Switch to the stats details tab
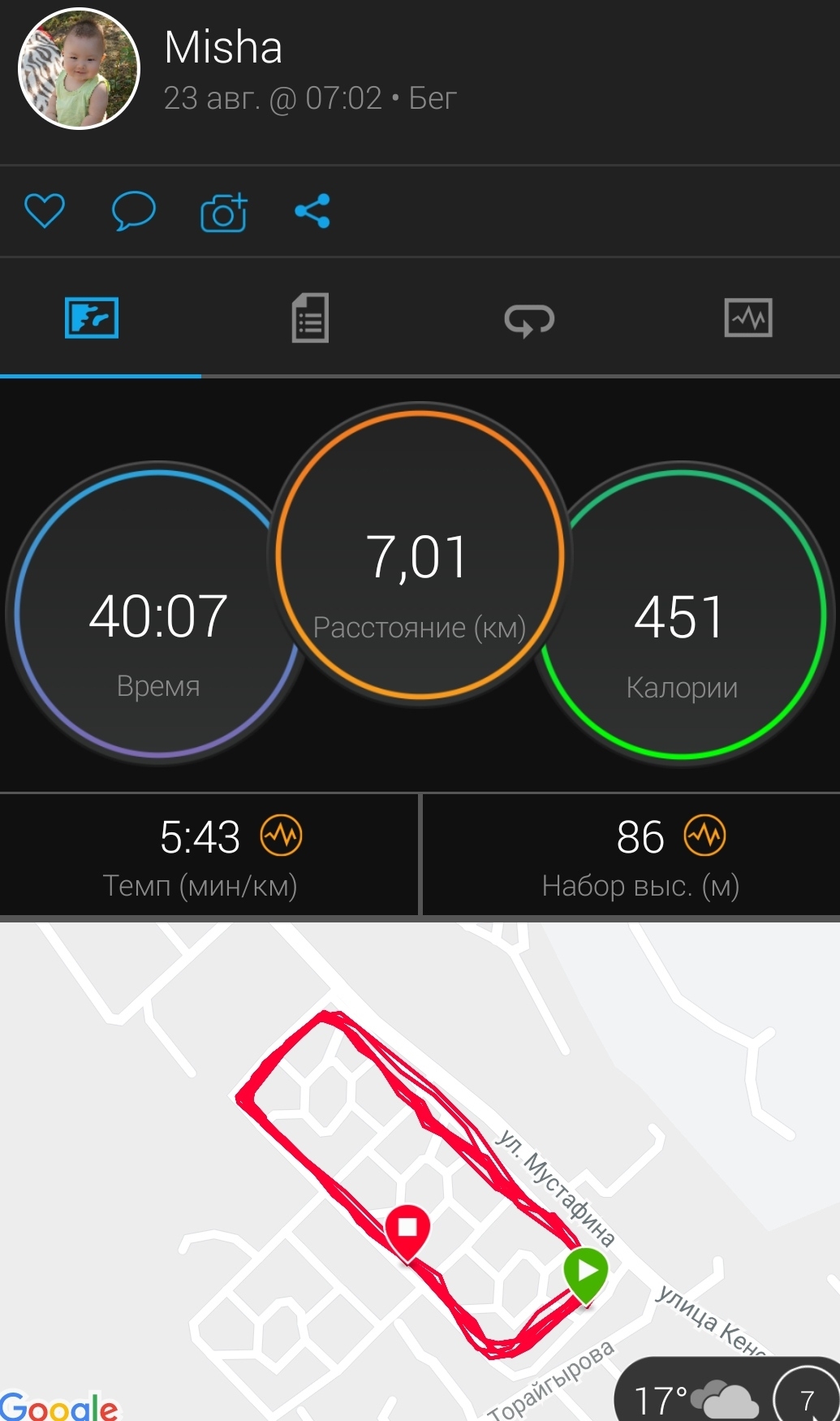The width and height of the screenshot is (840, 1421). (x=310, y=318)
